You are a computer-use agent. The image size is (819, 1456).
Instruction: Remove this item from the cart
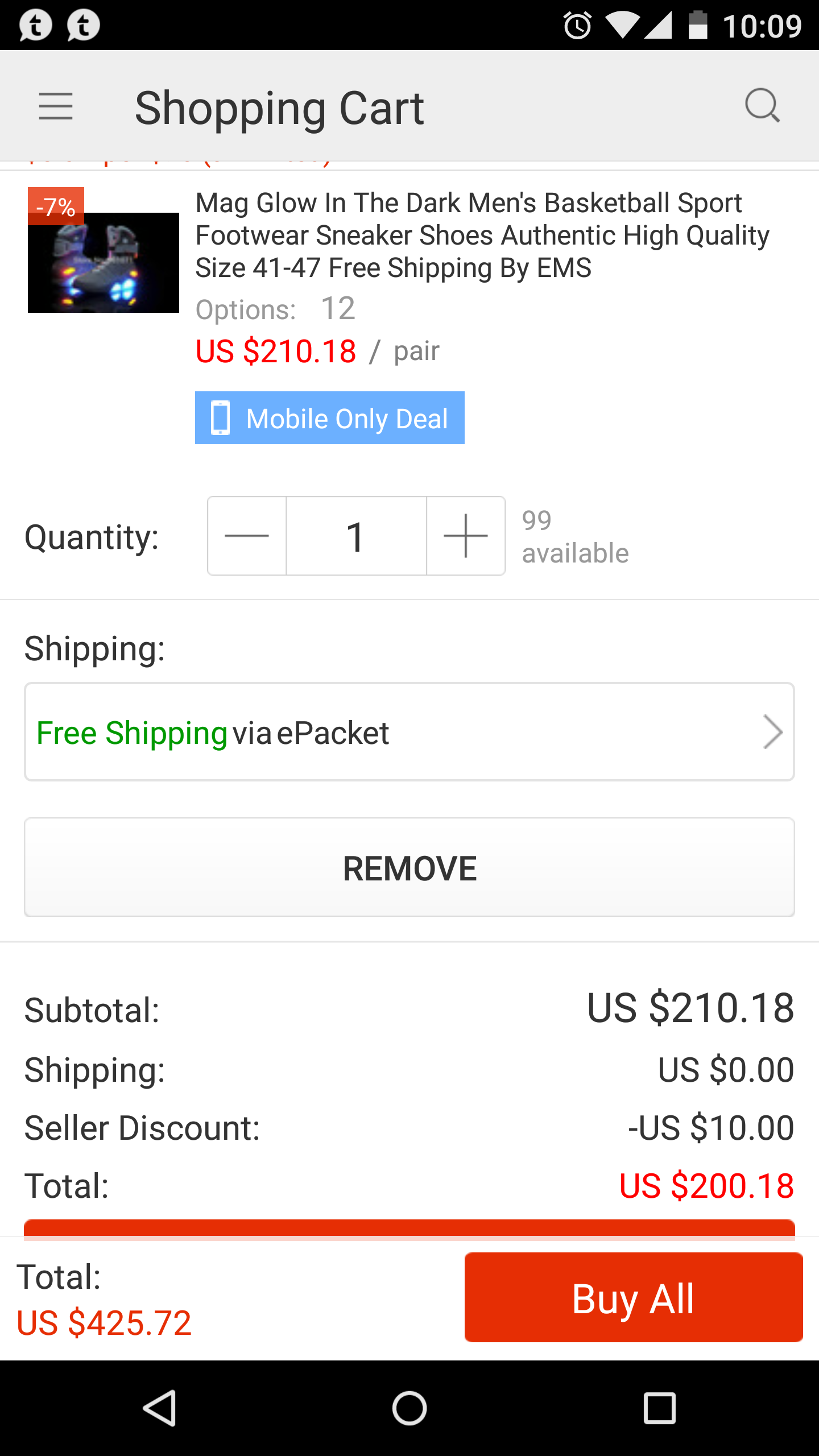point(409,867)
